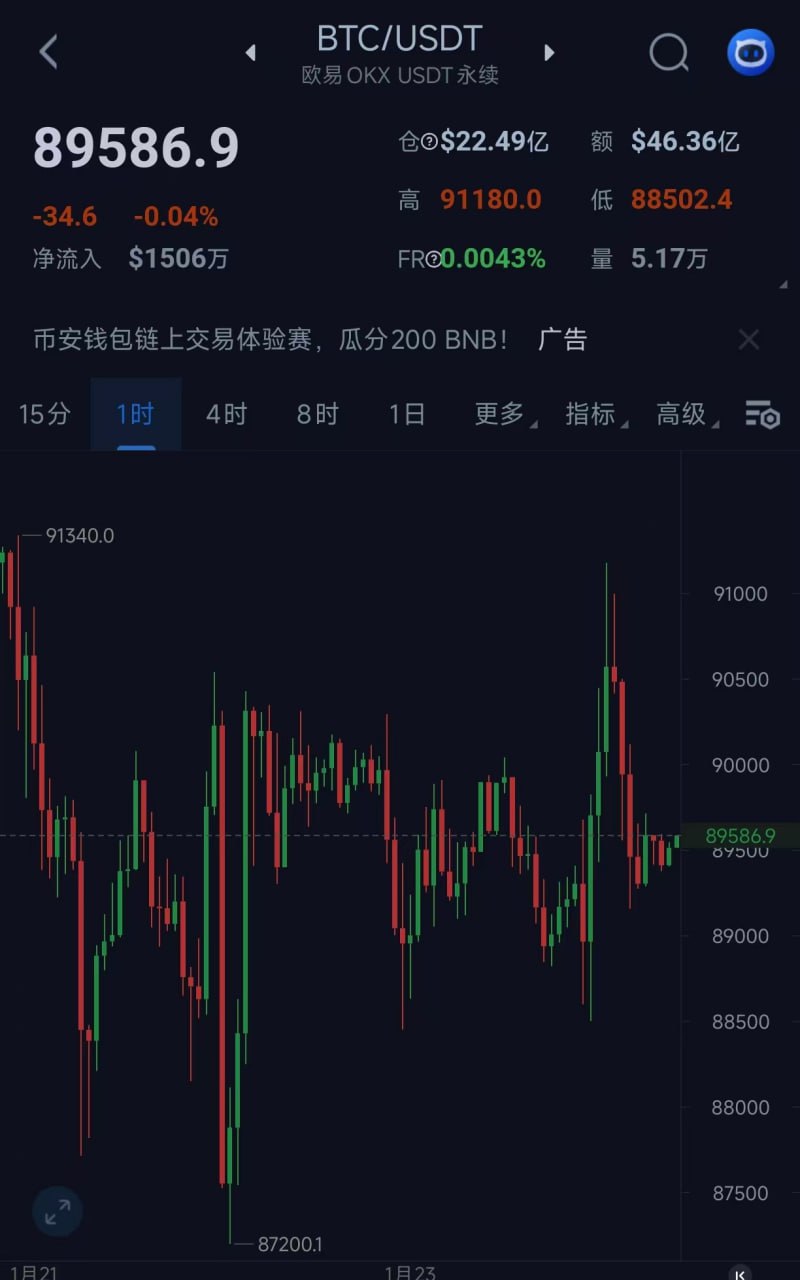
Task: Expand the 更多 timeframe options
Action: pos(500,414)
